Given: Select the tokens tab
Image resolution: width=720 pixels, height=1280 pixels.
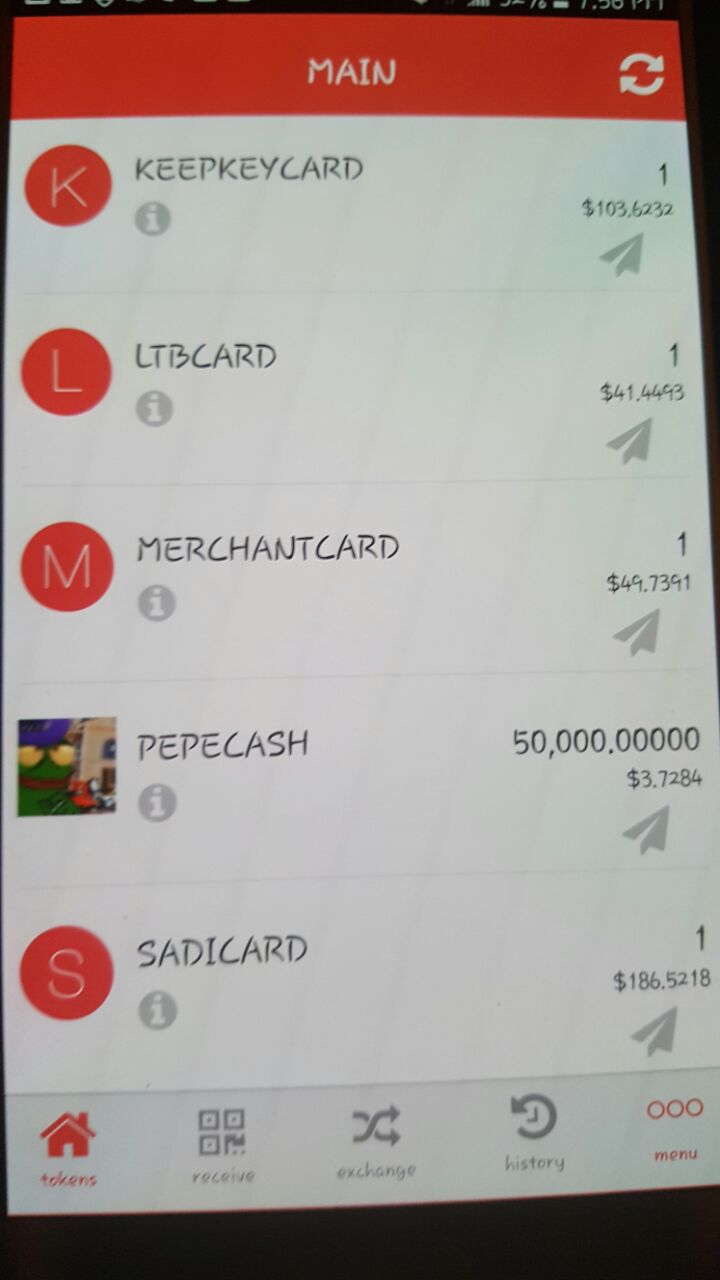Looking at the screenshot, I should (68, 1150).
